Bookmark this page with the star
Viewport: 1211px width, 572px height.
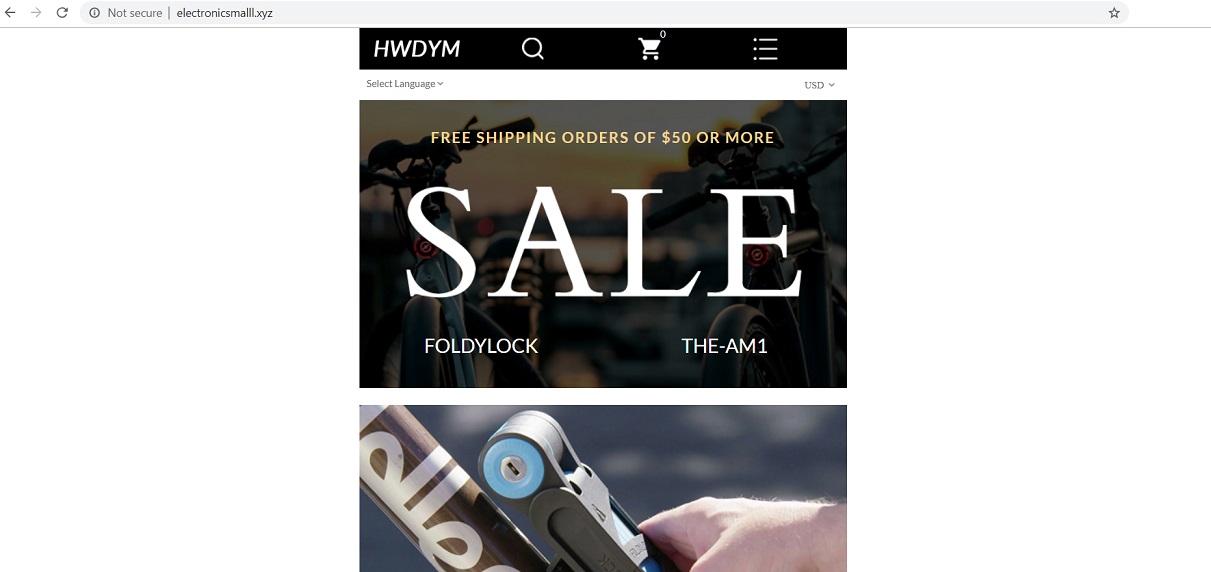[1114, 13]
